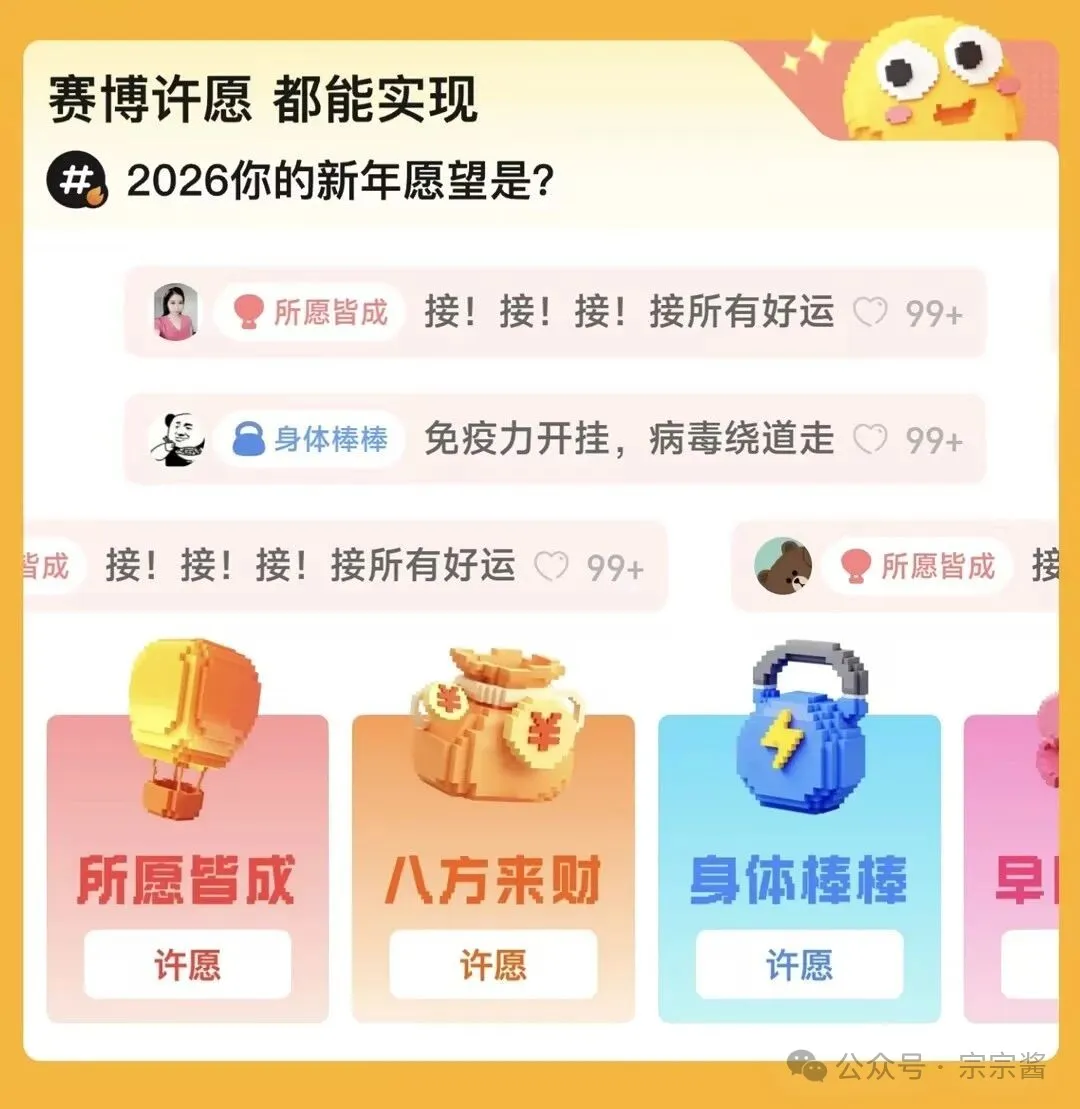Tap 许愿 on the 所愿皆成 card
The width and height of the screenshot is (1080, 1109).
187,965
